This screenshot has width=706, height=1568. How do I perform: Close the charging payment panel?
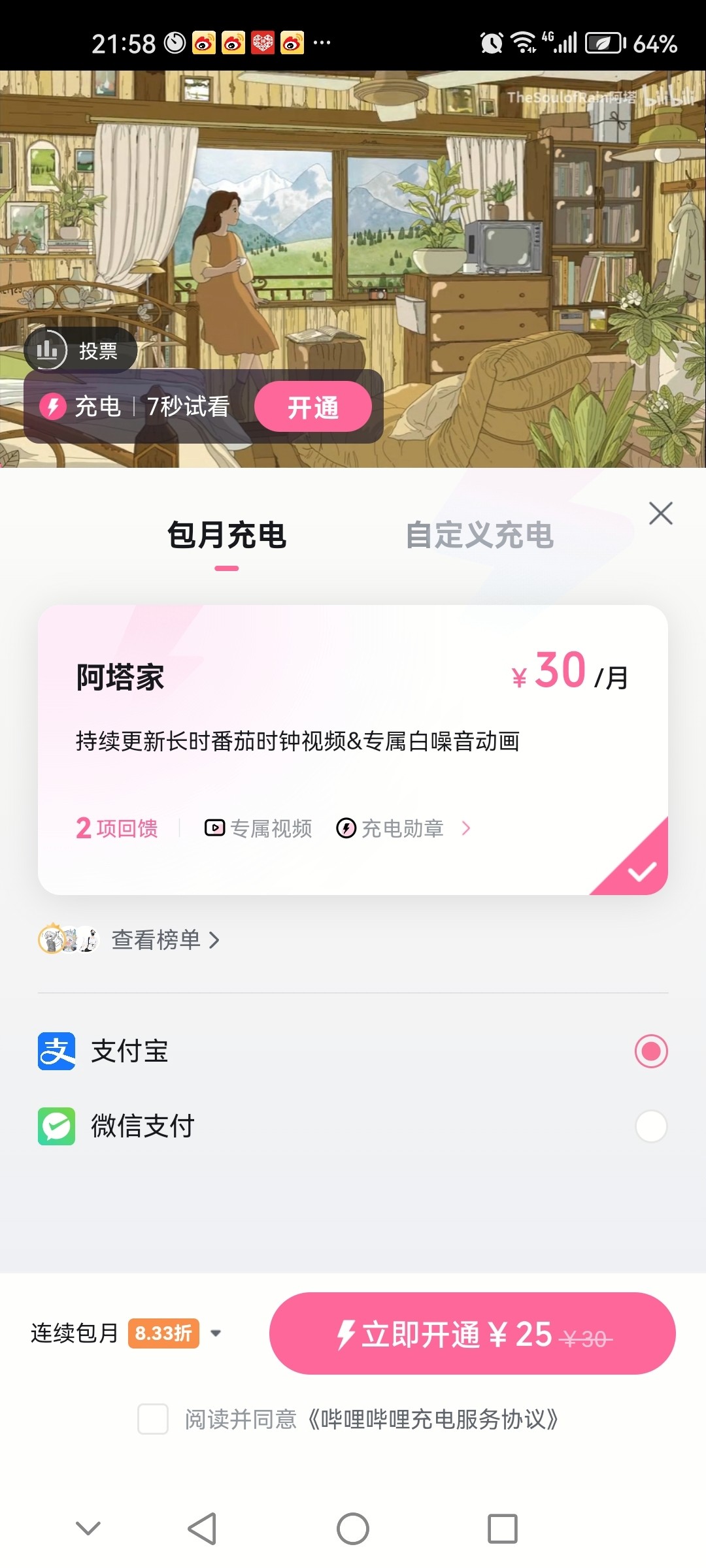pos(660,514)
